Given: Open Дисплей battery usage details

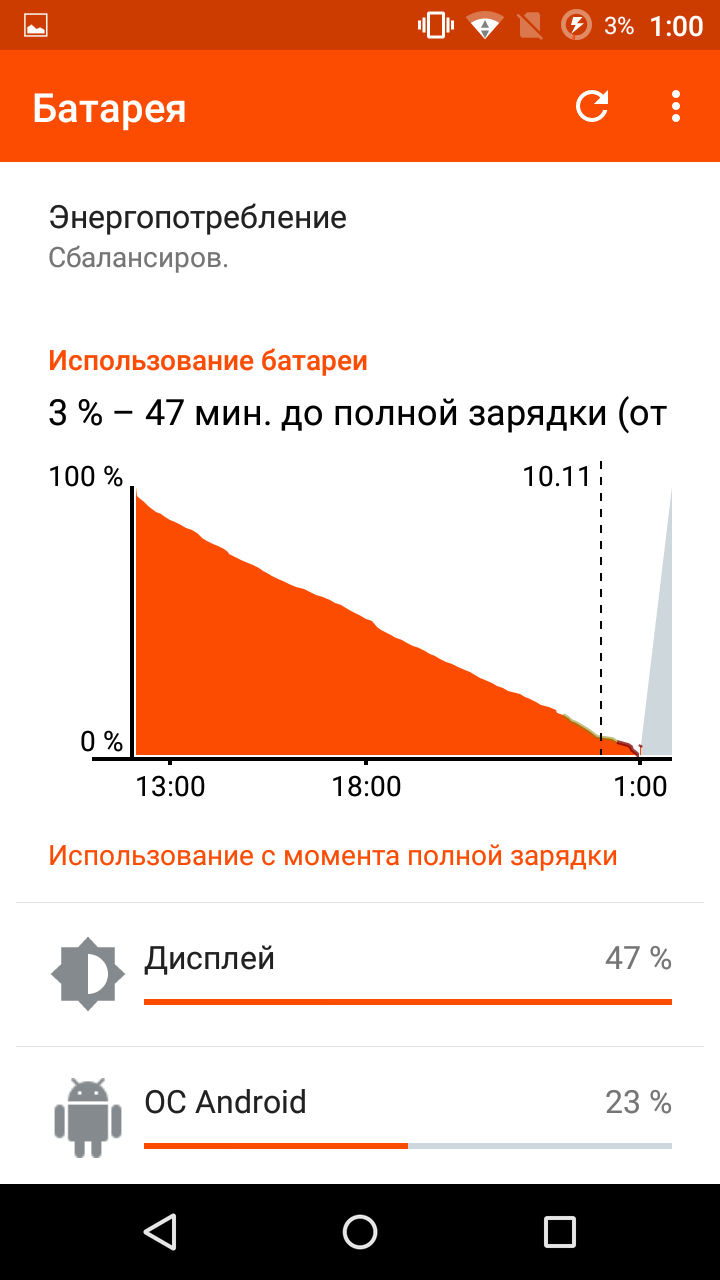Looking at the screenshot, I should [360, 974].
